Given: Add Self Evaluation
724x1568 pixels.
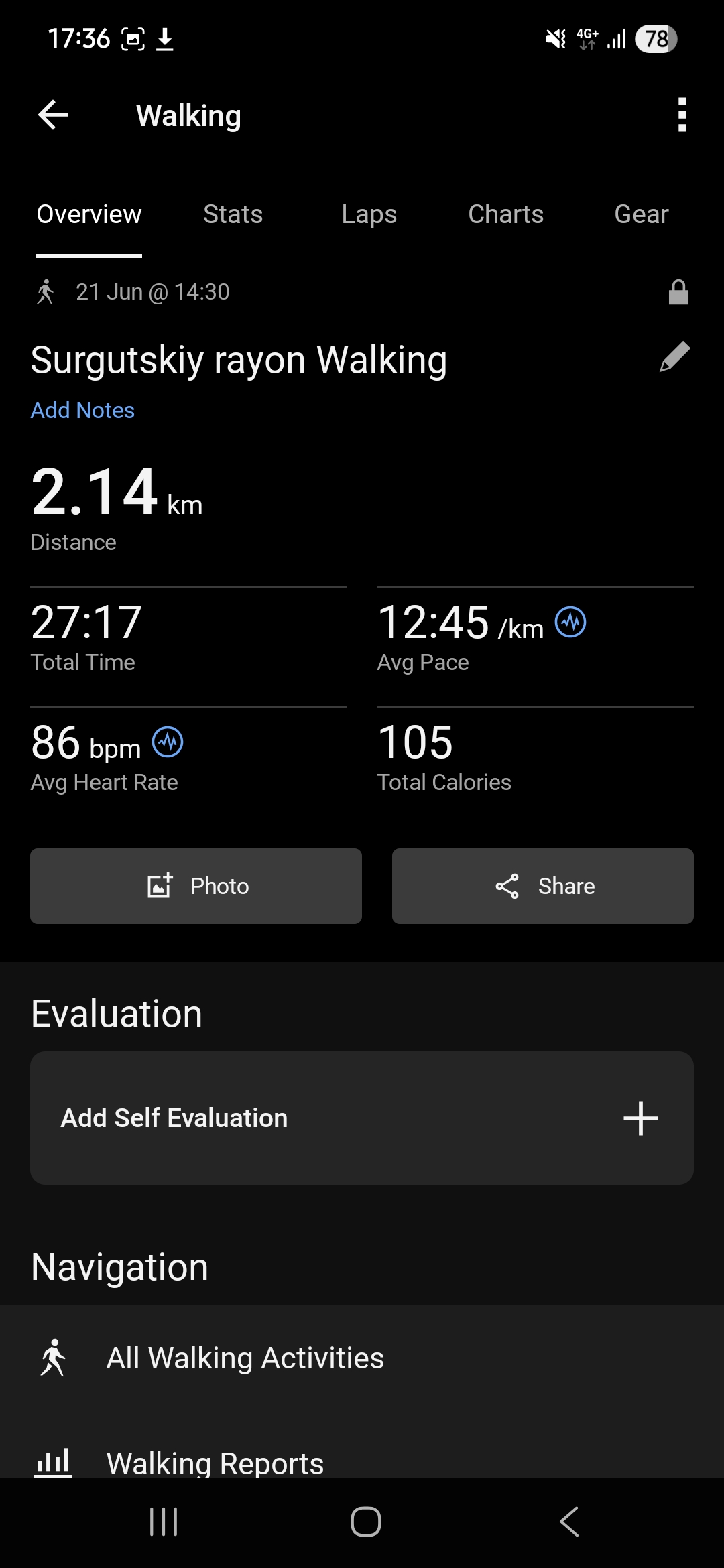Looking at the screenshot, I should 362,1118.
